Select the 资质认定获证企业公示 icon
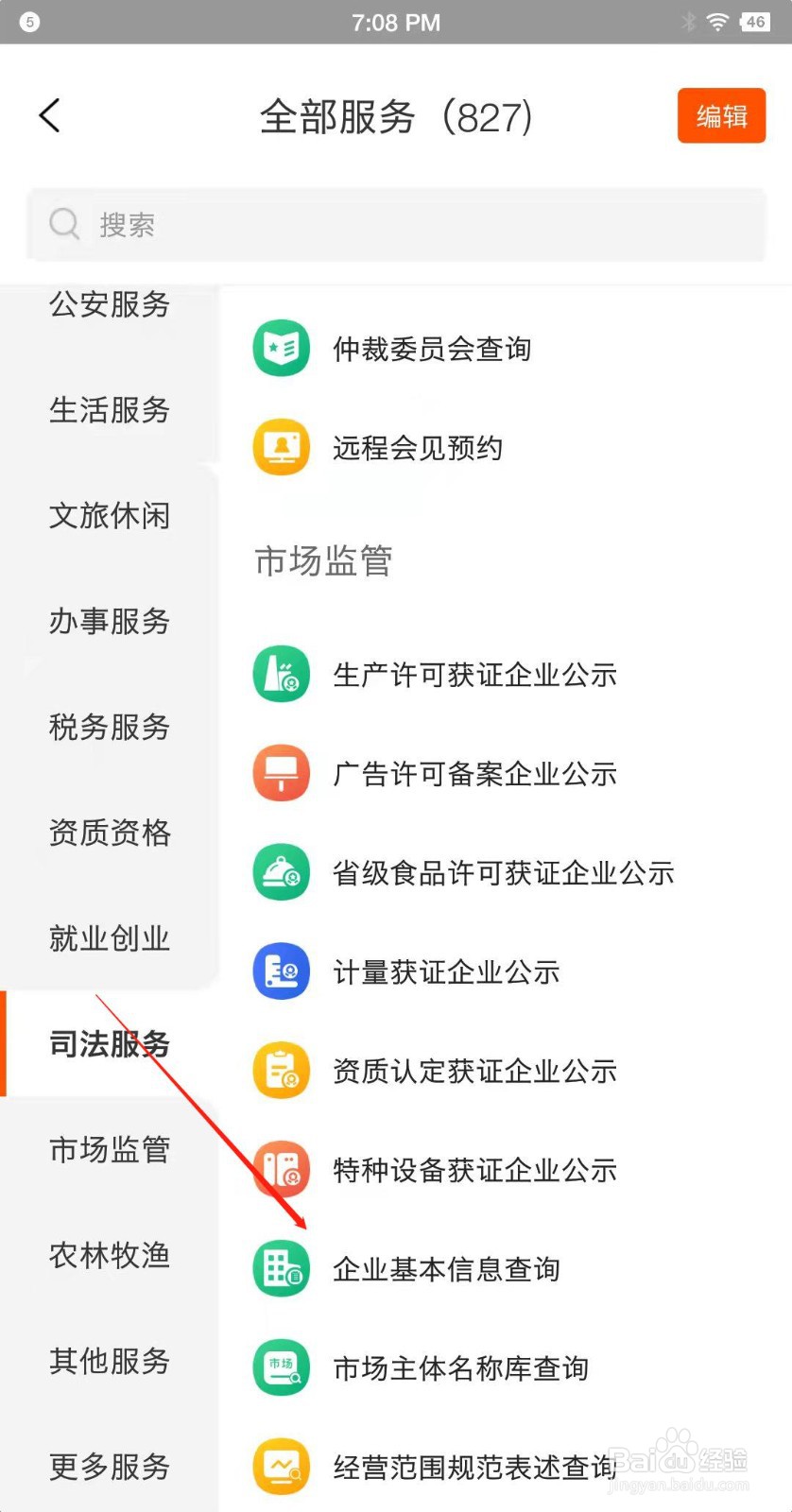This screenshot has height=1512, width=792. click(x=281, y=1070)
